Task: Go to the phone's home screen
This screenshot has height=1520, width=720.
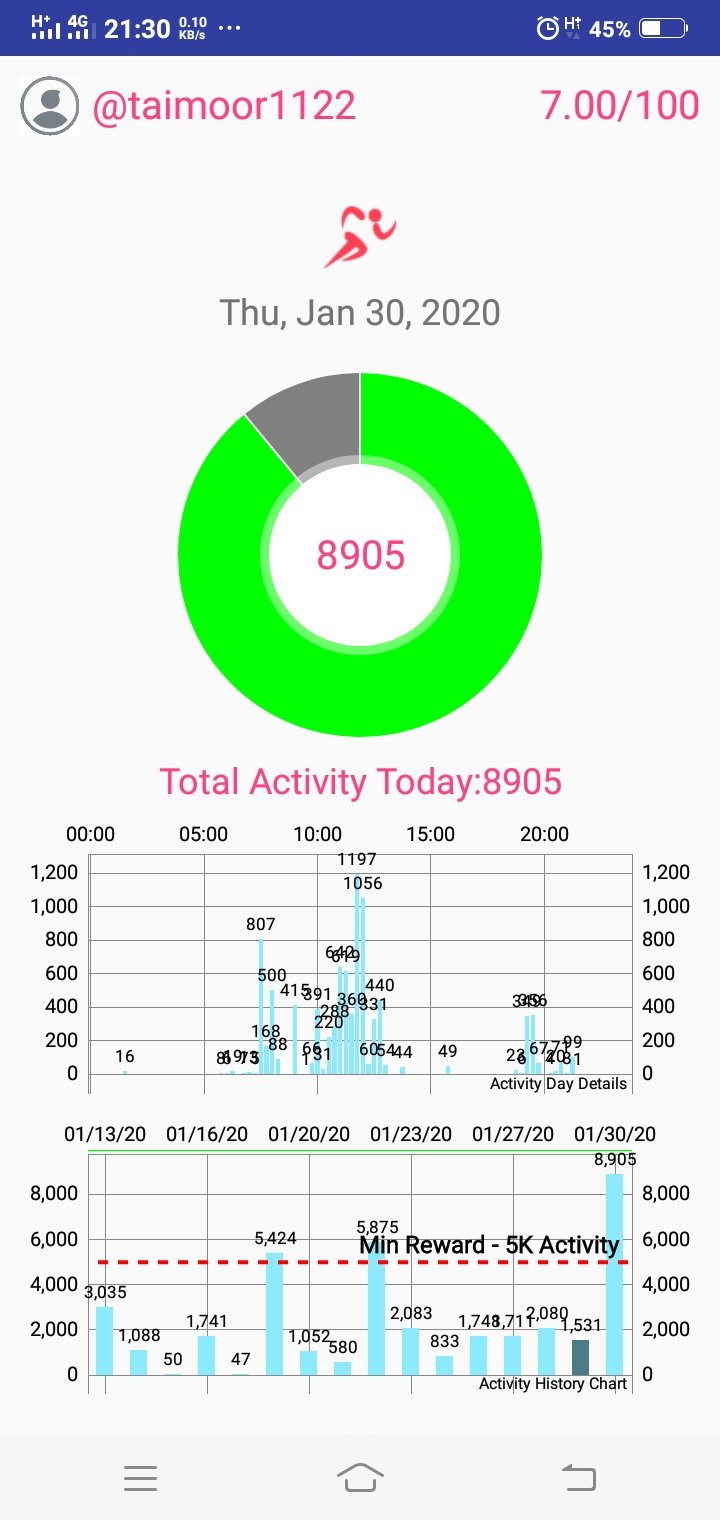Action: (360, 1478)
